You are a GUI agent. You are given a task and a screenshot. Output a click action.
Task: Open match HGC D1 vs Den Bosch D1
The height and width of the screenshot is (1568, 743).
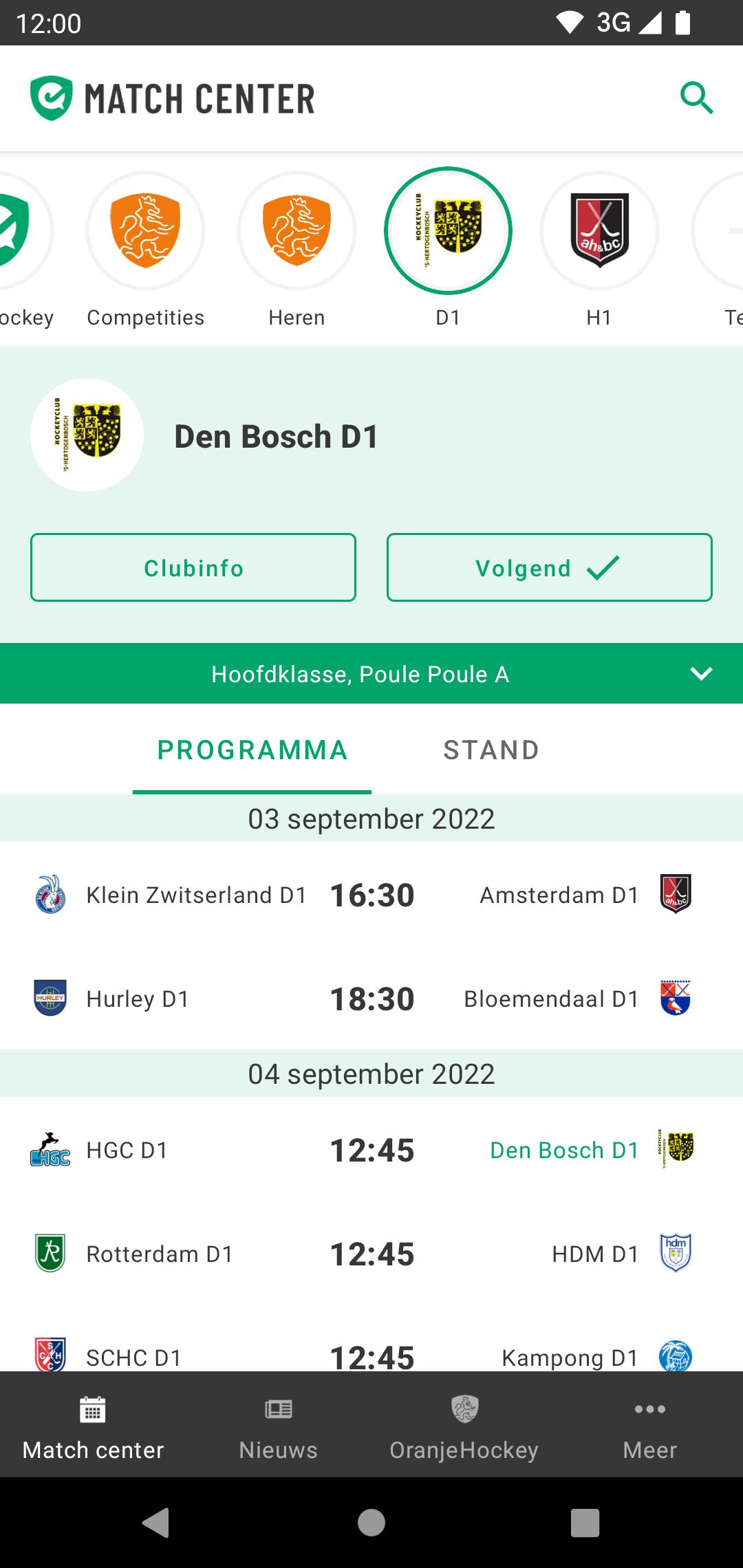click(371, 1150)
